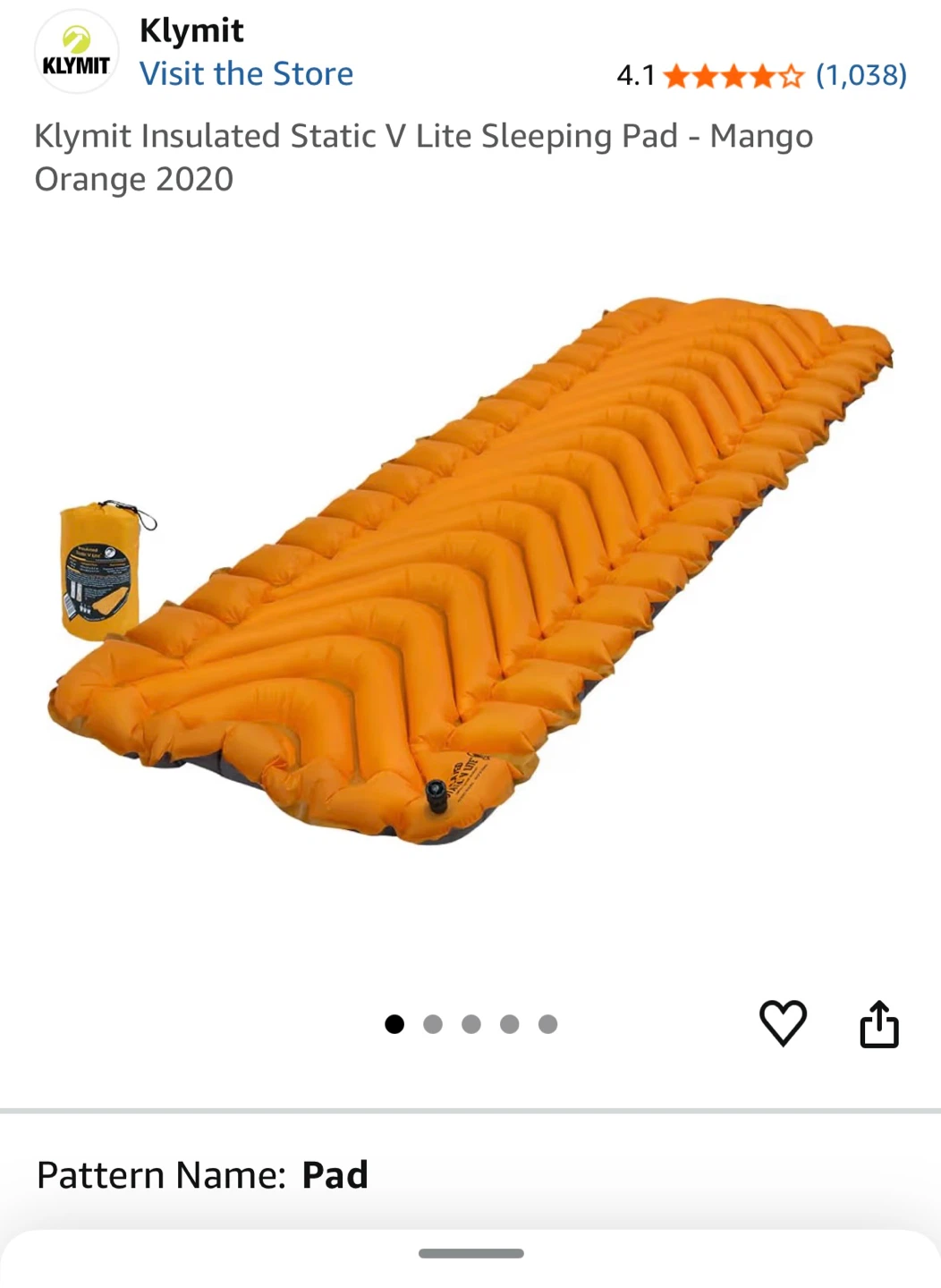Open the sleeping pad product image
The image size is (941, 1288).
470,572
